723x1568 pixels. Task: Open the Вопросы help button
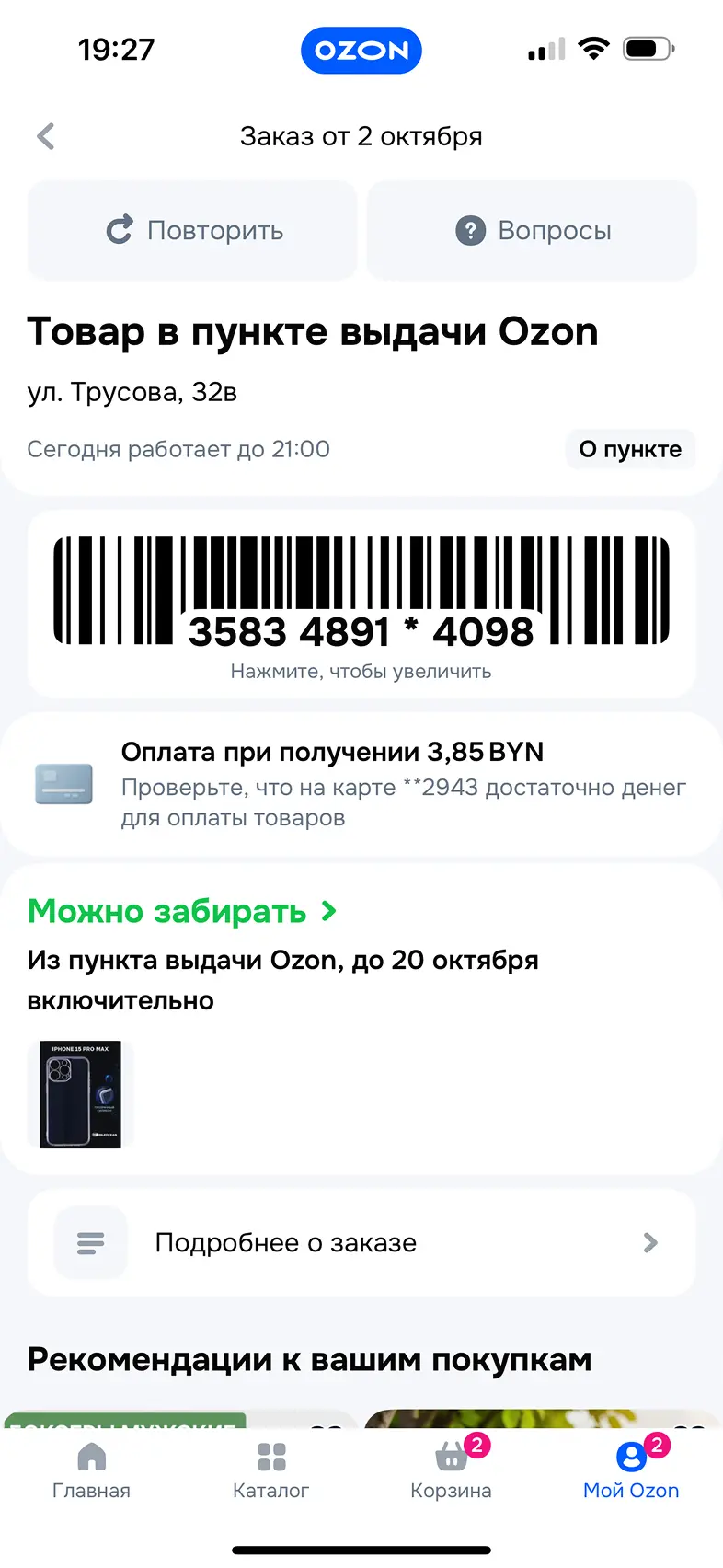coord(533,230)
